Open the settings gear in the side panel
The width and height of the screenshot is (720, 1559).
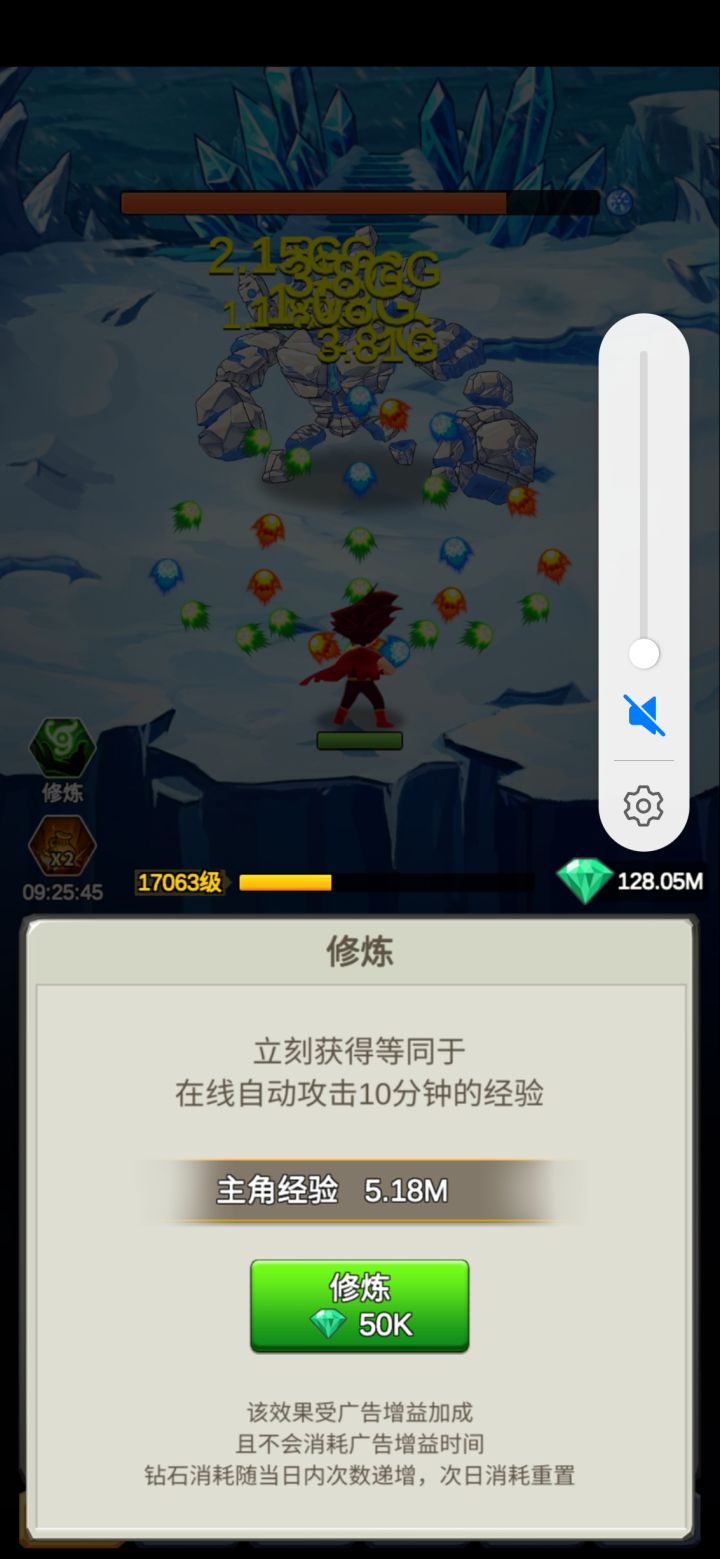[643, 806]
